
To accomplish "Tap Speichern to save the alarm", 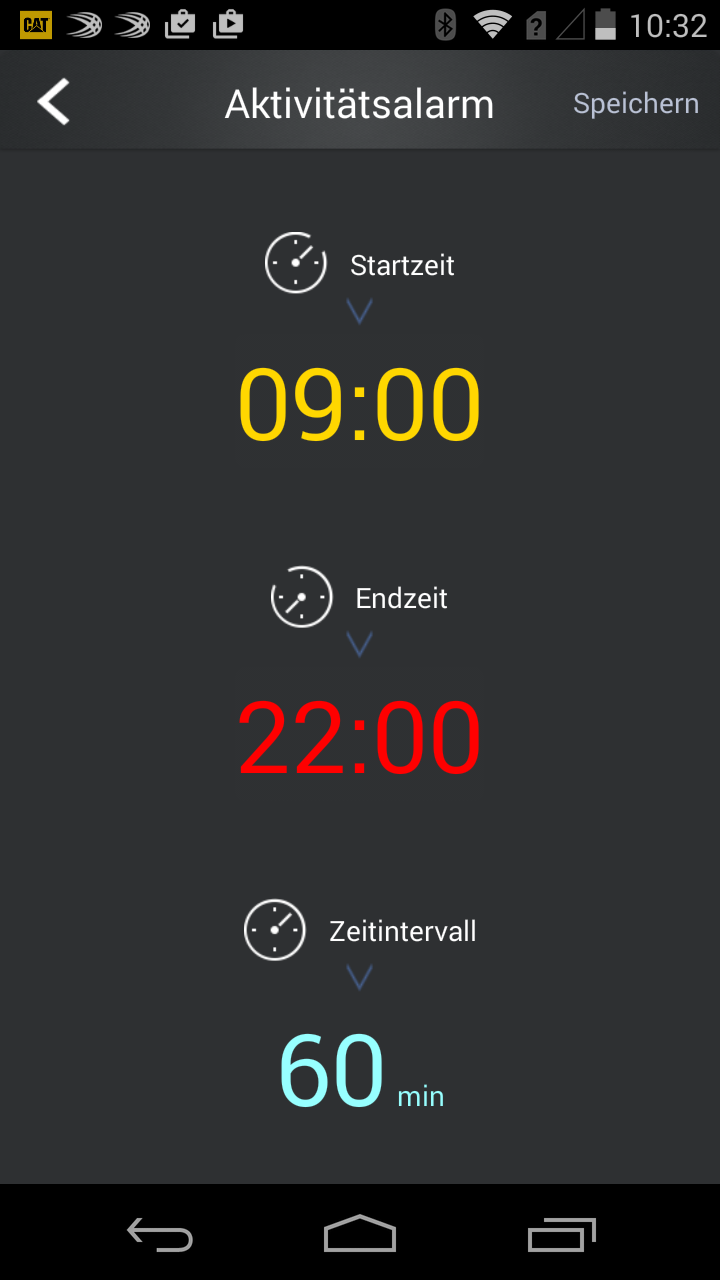I will [x=635, y=103].
